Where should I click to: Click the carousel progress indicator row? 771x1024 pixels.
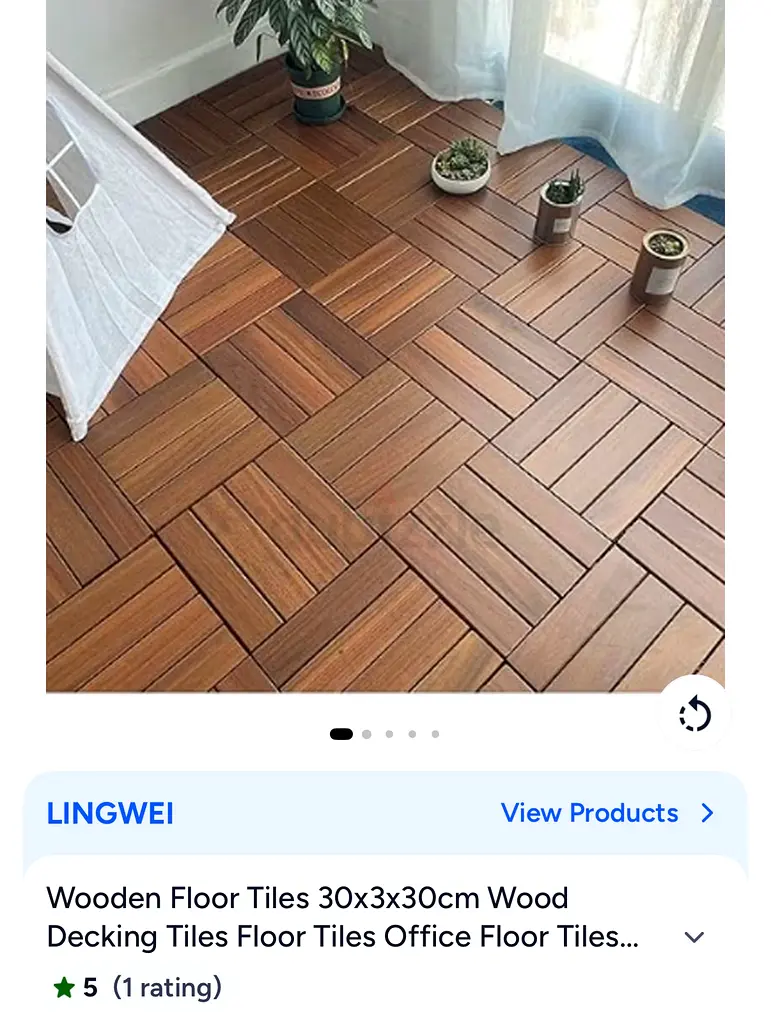coord(386,733)
